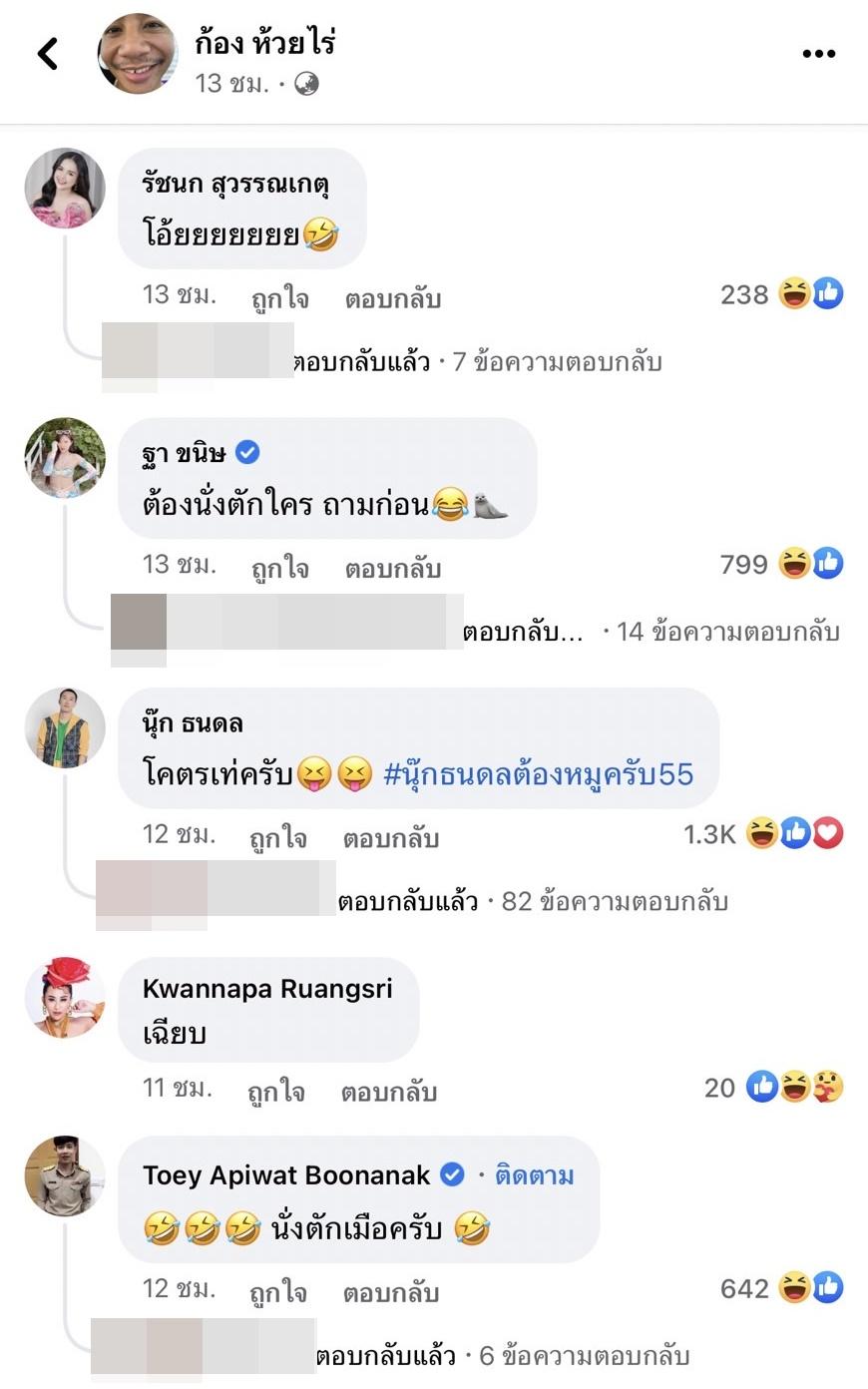This screenshot has width=868, height=1389.
Task: Expand 7 replies under รัชนก's comment
Action: coord(557,361)
